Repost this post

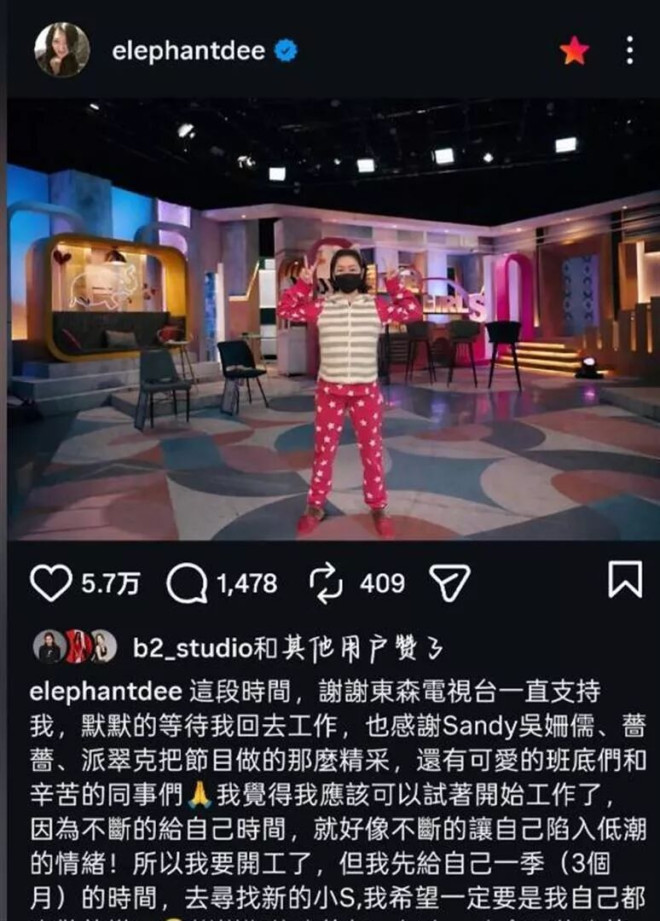click(x=326, y=582)
